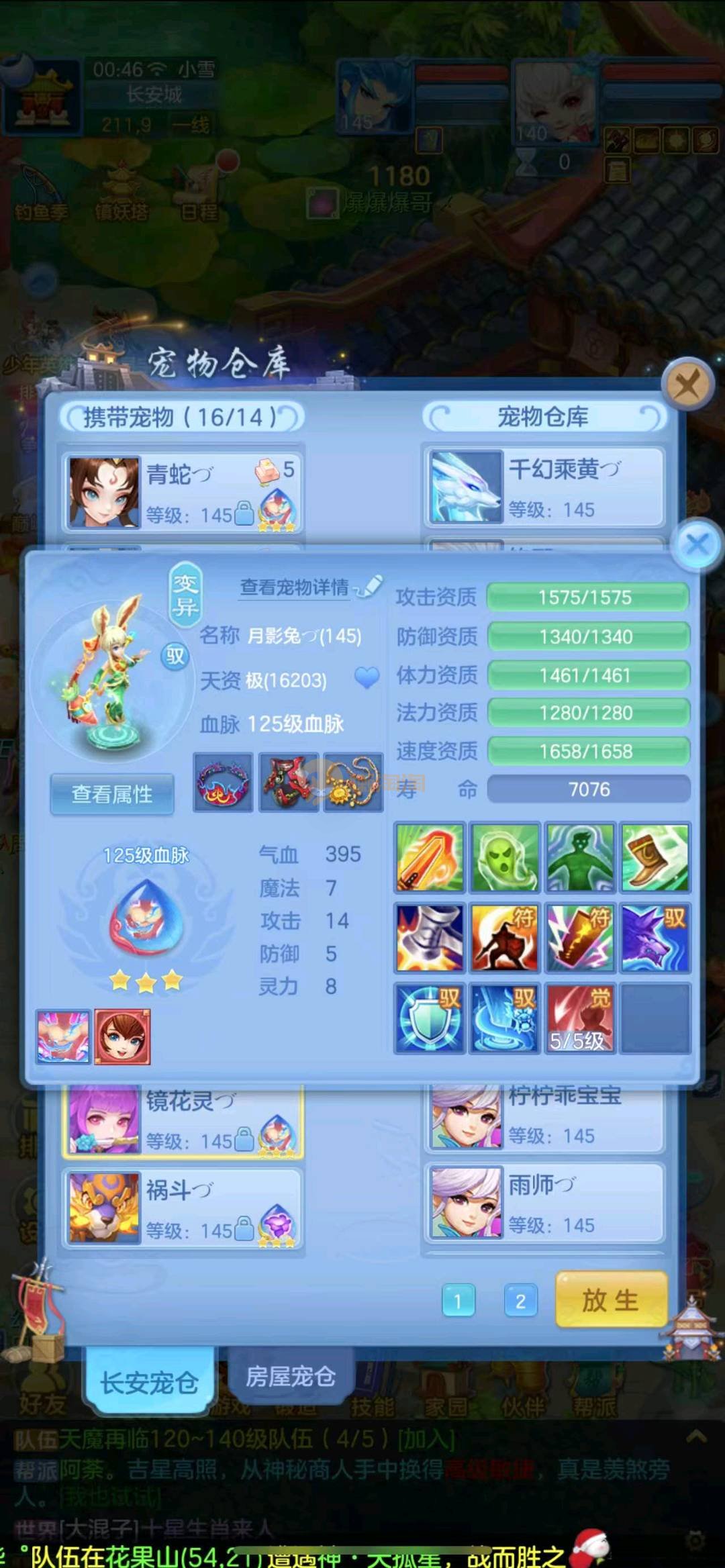This screenshot has height=1568, width=725.
Task: Close the pet warehouse window
Action: point(686,385)
